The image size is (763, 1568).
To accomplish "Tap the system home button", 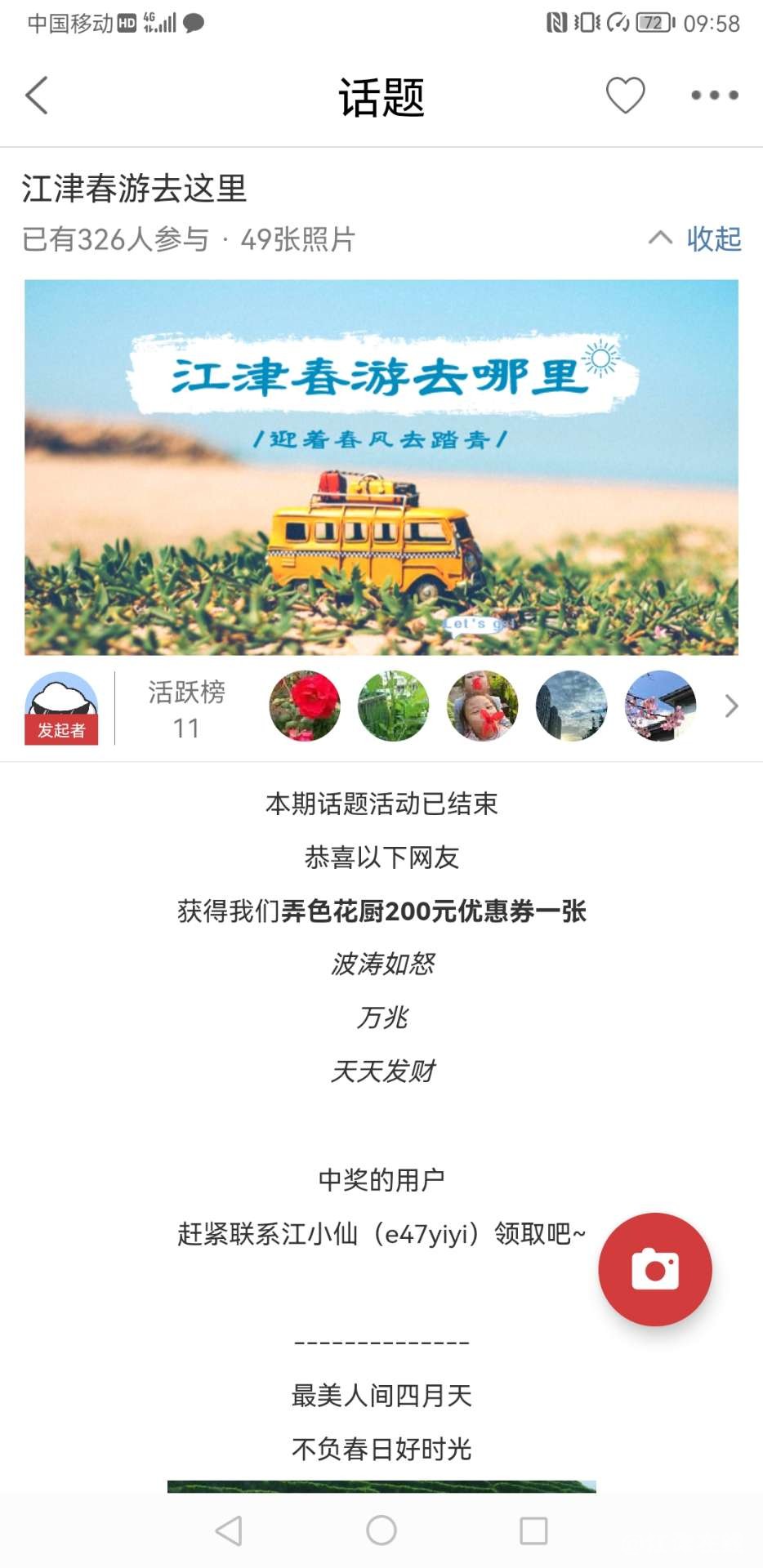I will click(x=381, y=1530).
